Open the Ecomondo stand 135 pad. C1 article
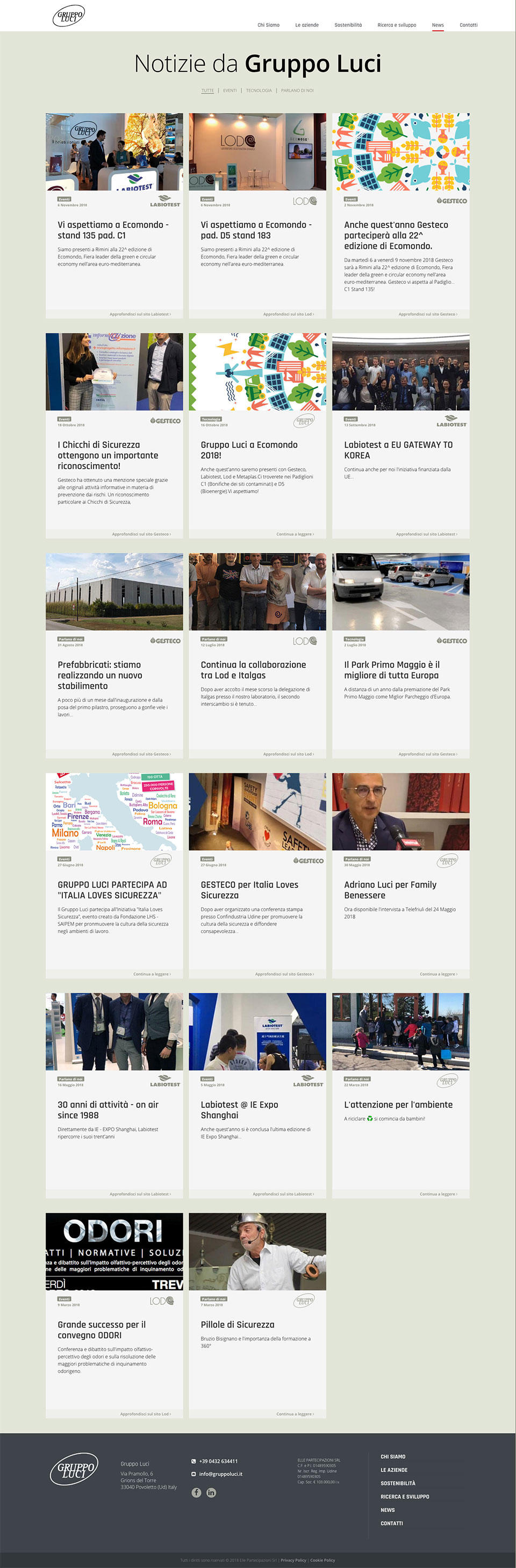 tap(113, 230)
